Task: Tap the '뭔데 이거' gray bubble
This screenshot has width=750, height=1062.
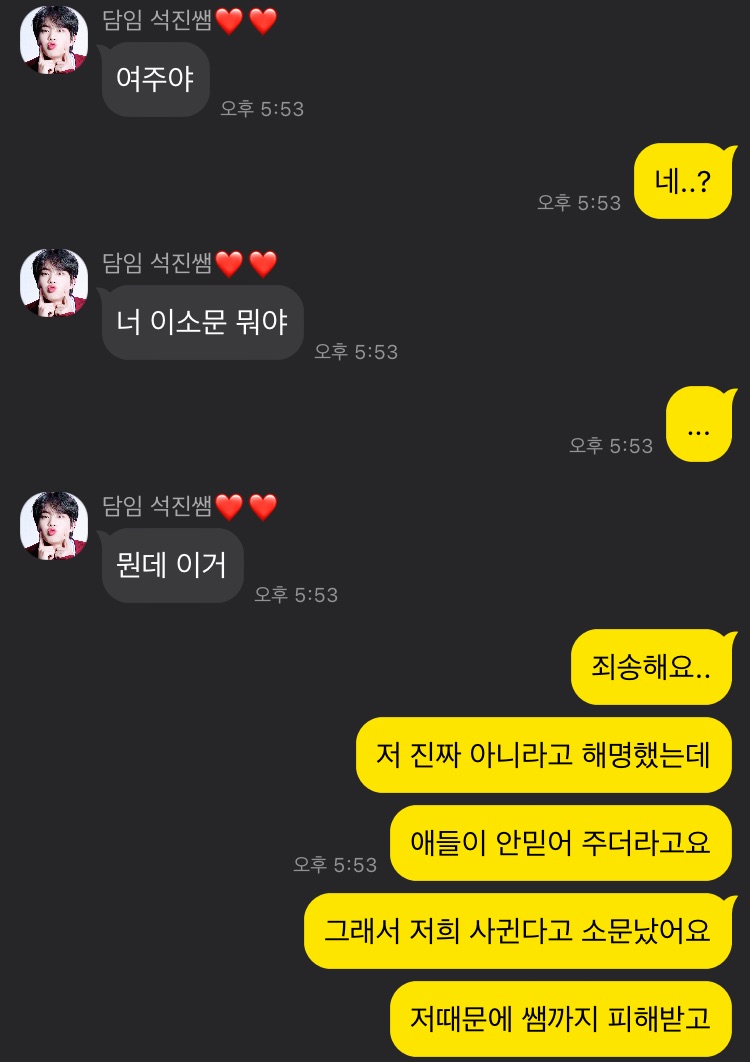Action: click(172, 565)
